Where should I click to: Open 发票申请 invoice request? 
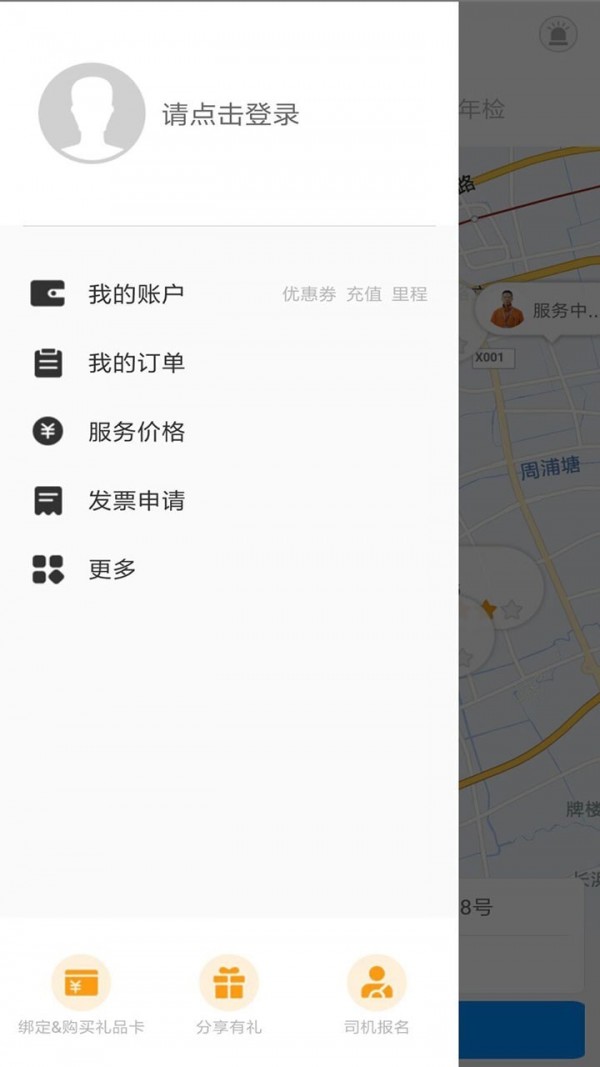tap(136, 501)
